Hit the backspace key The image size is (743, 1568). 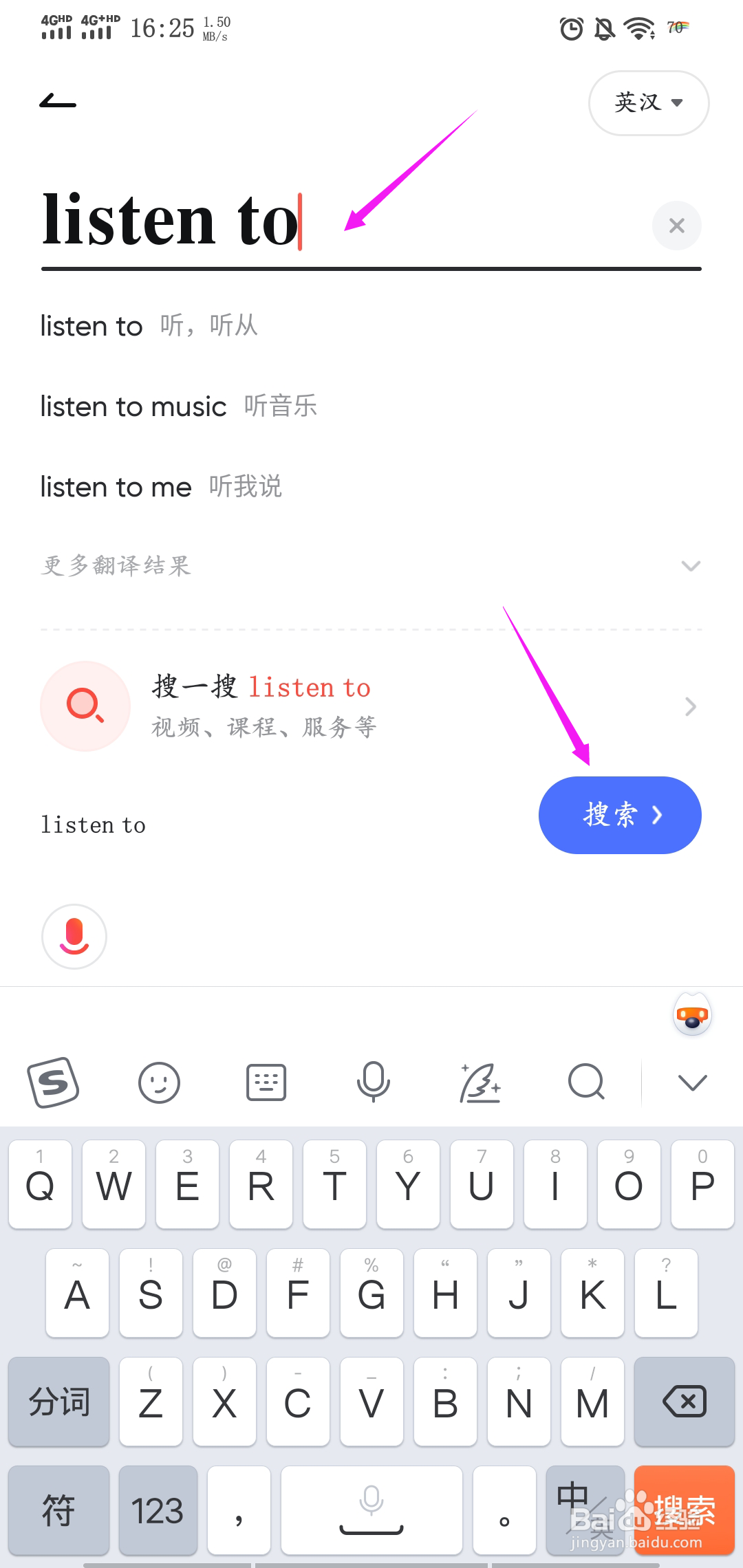pos(685,1402)
